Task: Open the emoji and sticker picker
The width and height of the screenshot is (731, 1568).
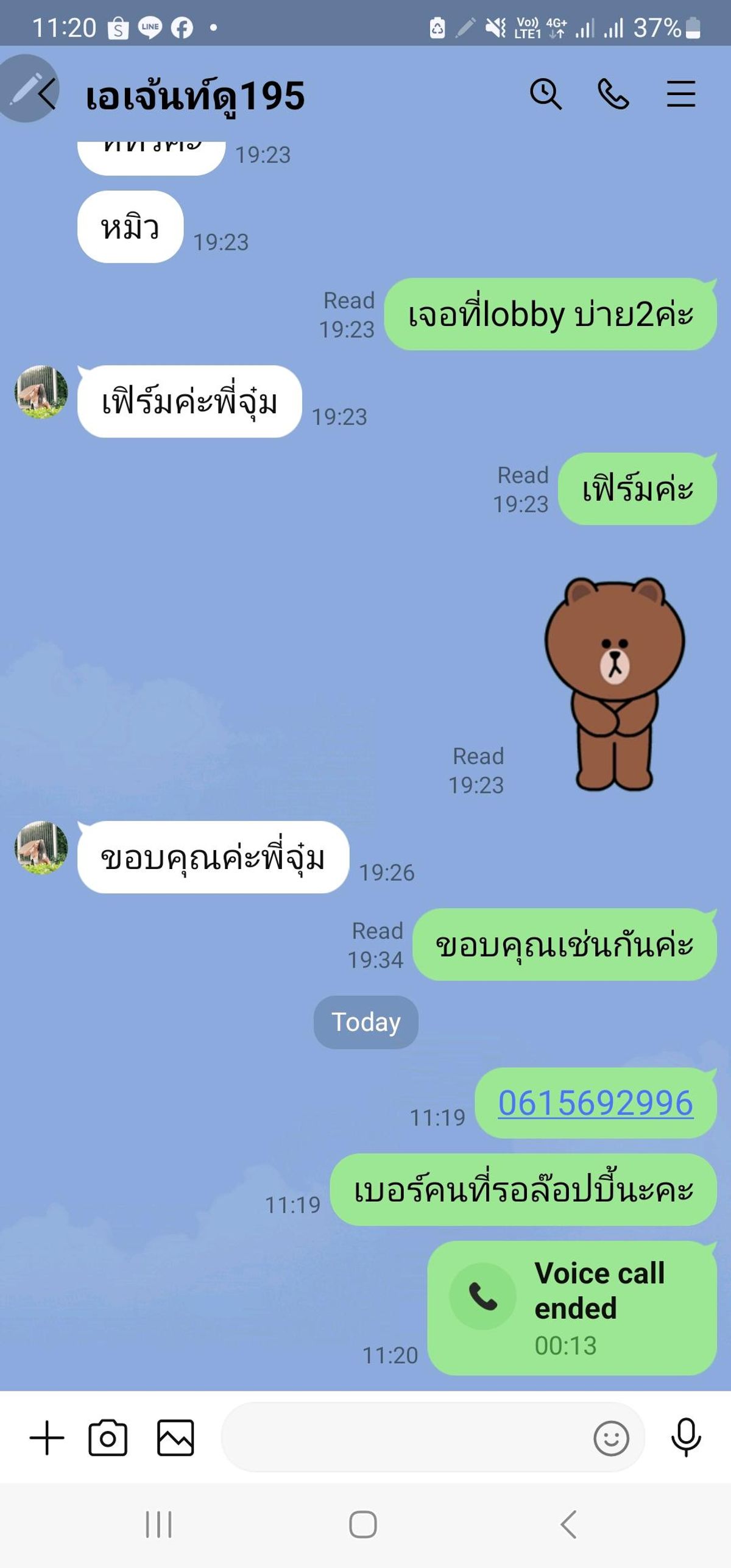Action: pos(611,1438)
